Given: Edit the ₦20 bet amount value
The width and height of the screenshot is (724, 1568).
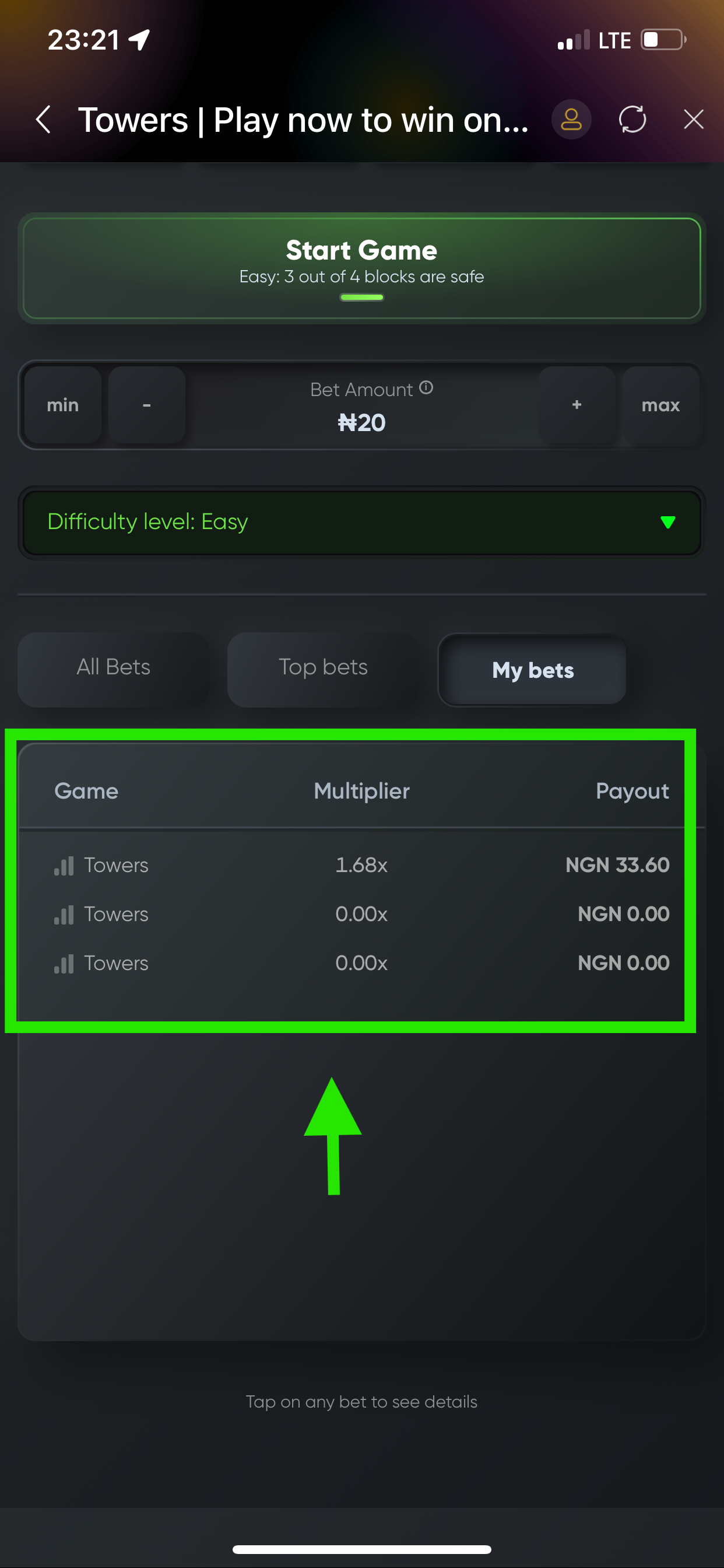Looking at the screenshot, I should pos(361,423).
